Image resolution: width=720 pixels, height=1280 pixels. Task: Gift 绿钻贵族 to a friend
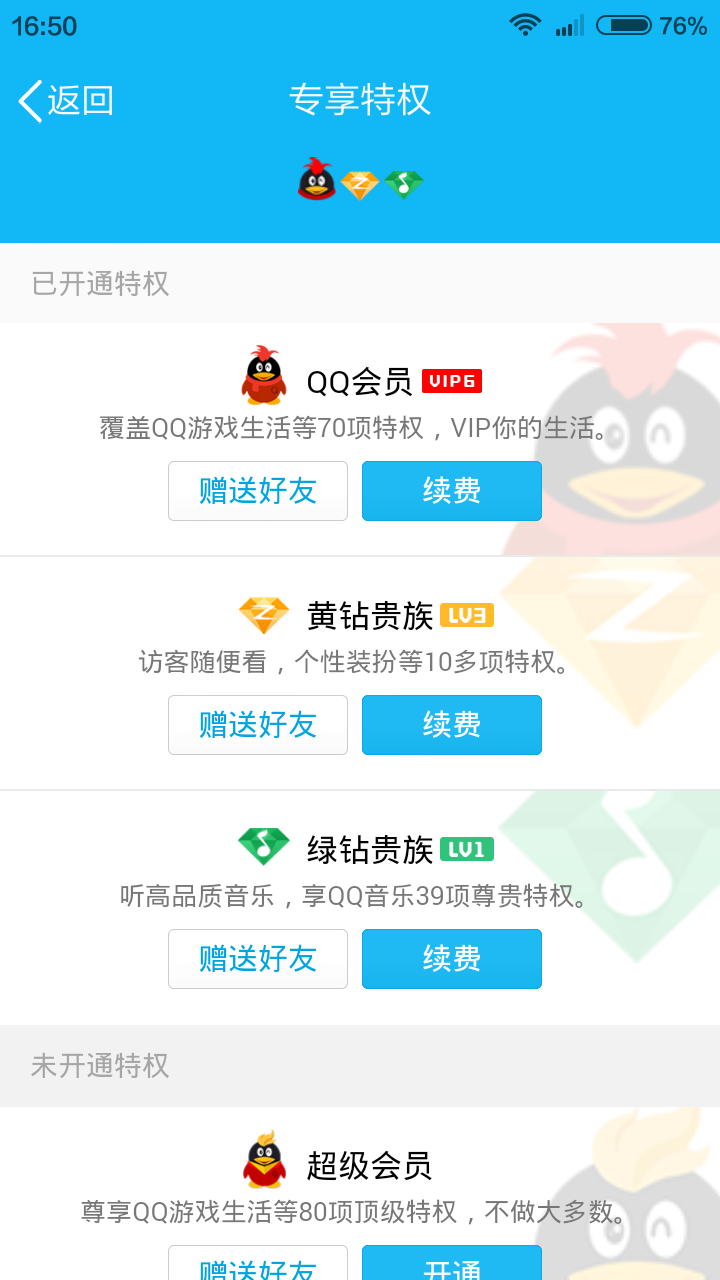258,959
